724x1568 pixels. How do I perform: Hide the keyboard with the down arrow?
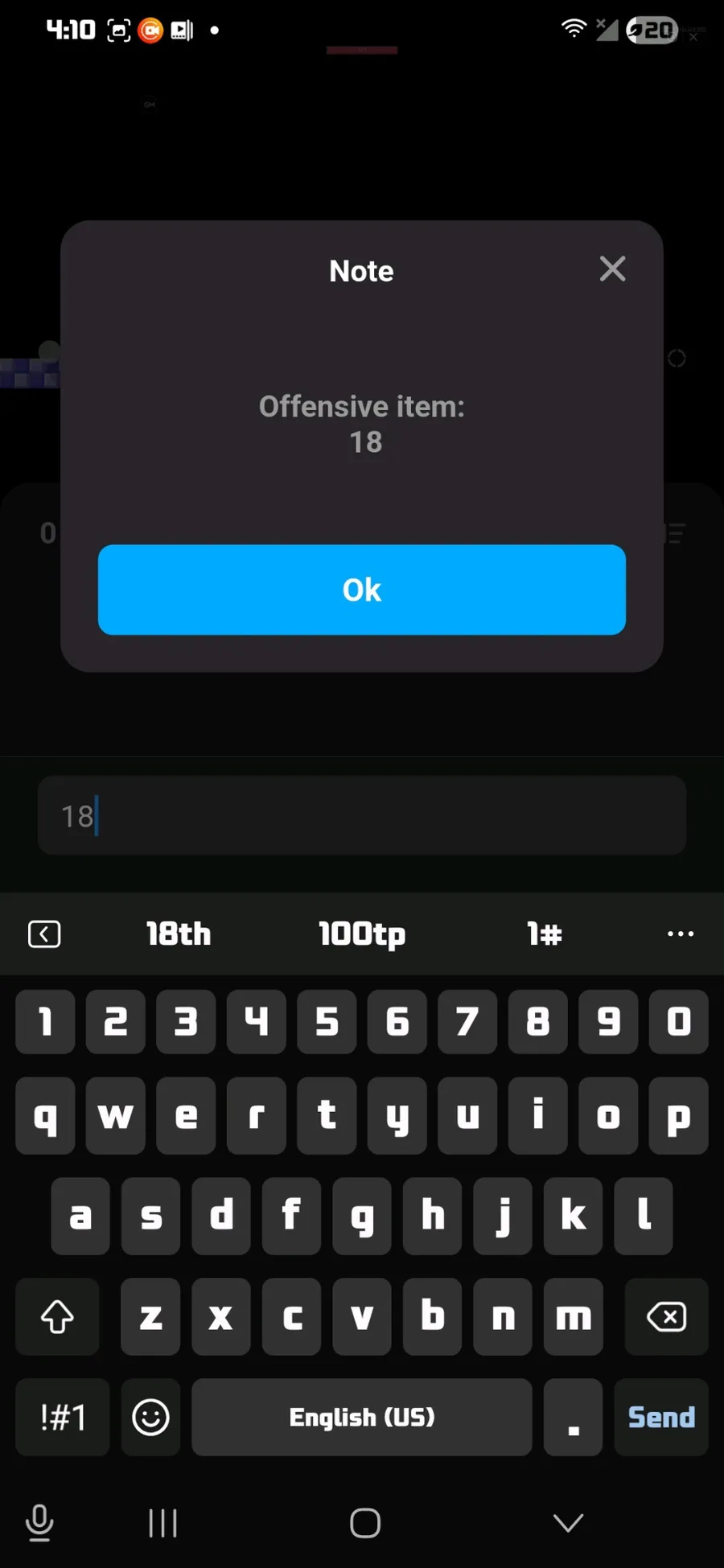point(568,1522)
